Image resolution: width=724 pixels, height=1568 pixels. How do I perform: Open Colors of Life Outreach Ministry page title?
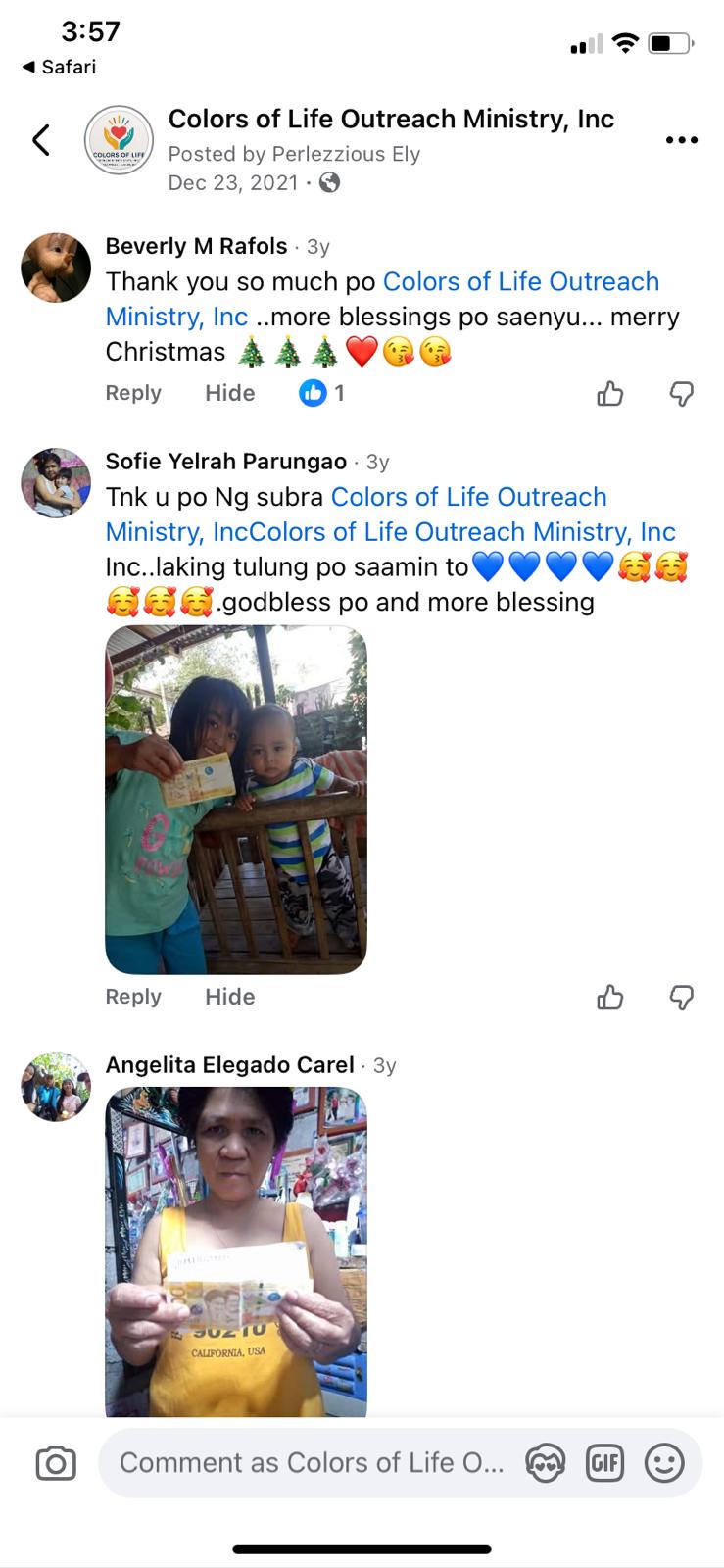click(391, 120)
